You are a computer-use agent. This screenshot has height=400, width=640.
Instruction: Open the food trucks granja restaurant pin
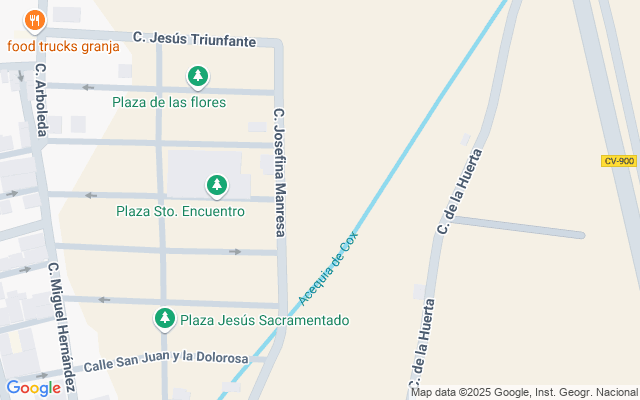[35, 21]
